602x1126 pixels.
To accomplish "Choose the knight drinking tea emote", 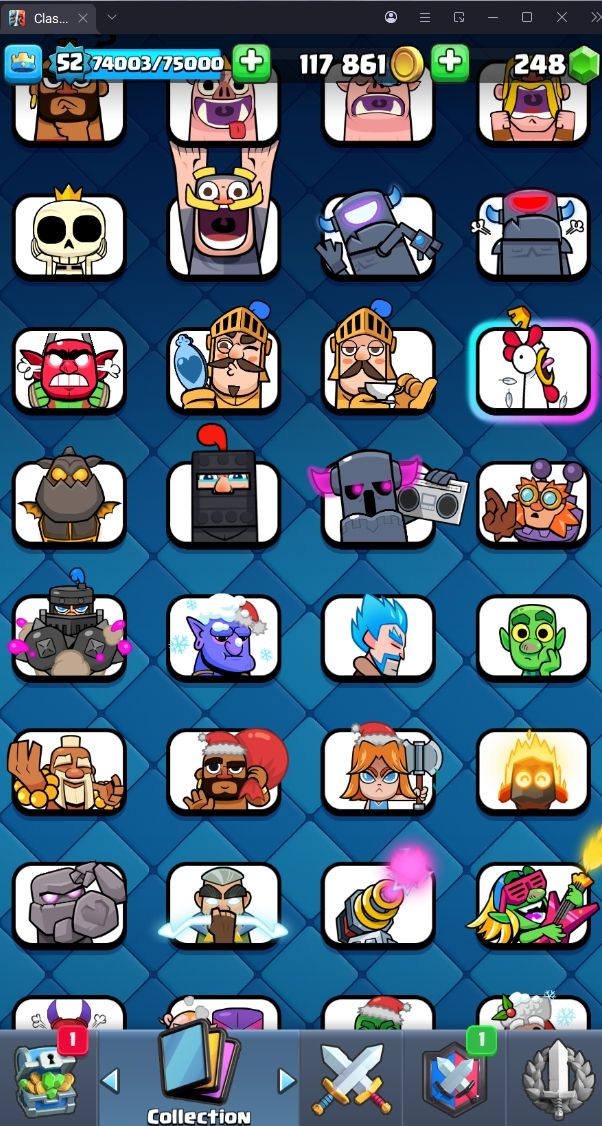I will point(379,369).
